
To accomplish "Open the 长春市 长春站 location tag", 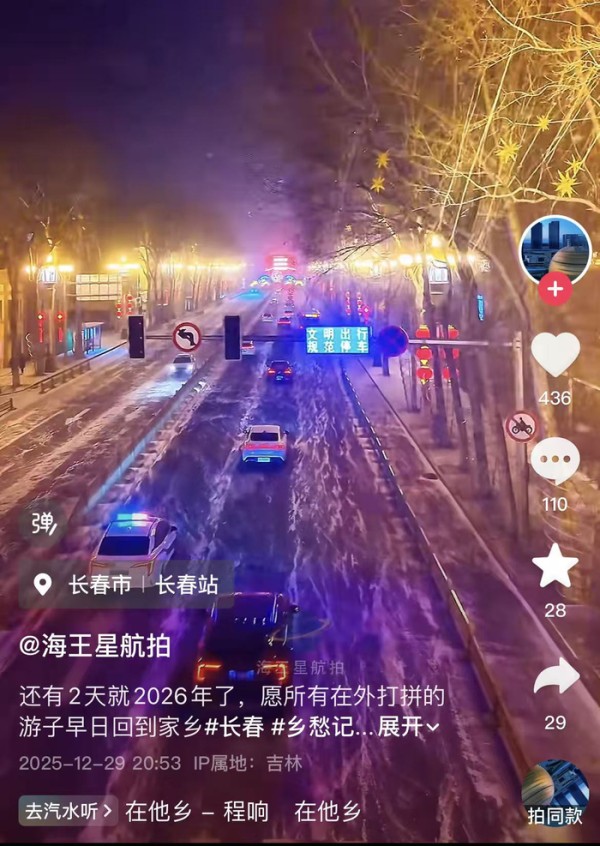I will pos(126,585).
